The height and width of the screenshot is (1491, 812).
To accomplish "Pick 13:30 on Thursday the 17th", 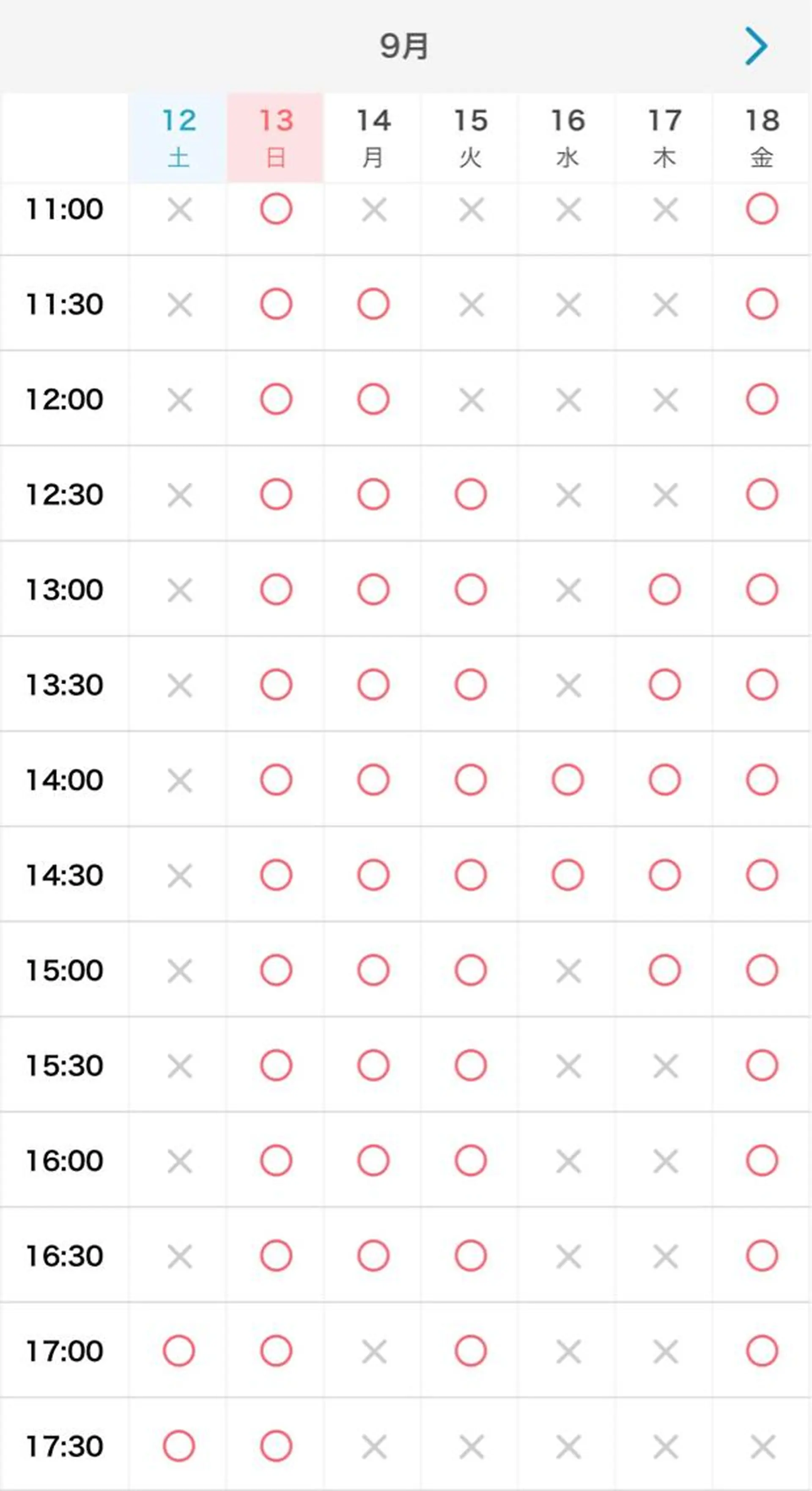I will tap(664, 685).
